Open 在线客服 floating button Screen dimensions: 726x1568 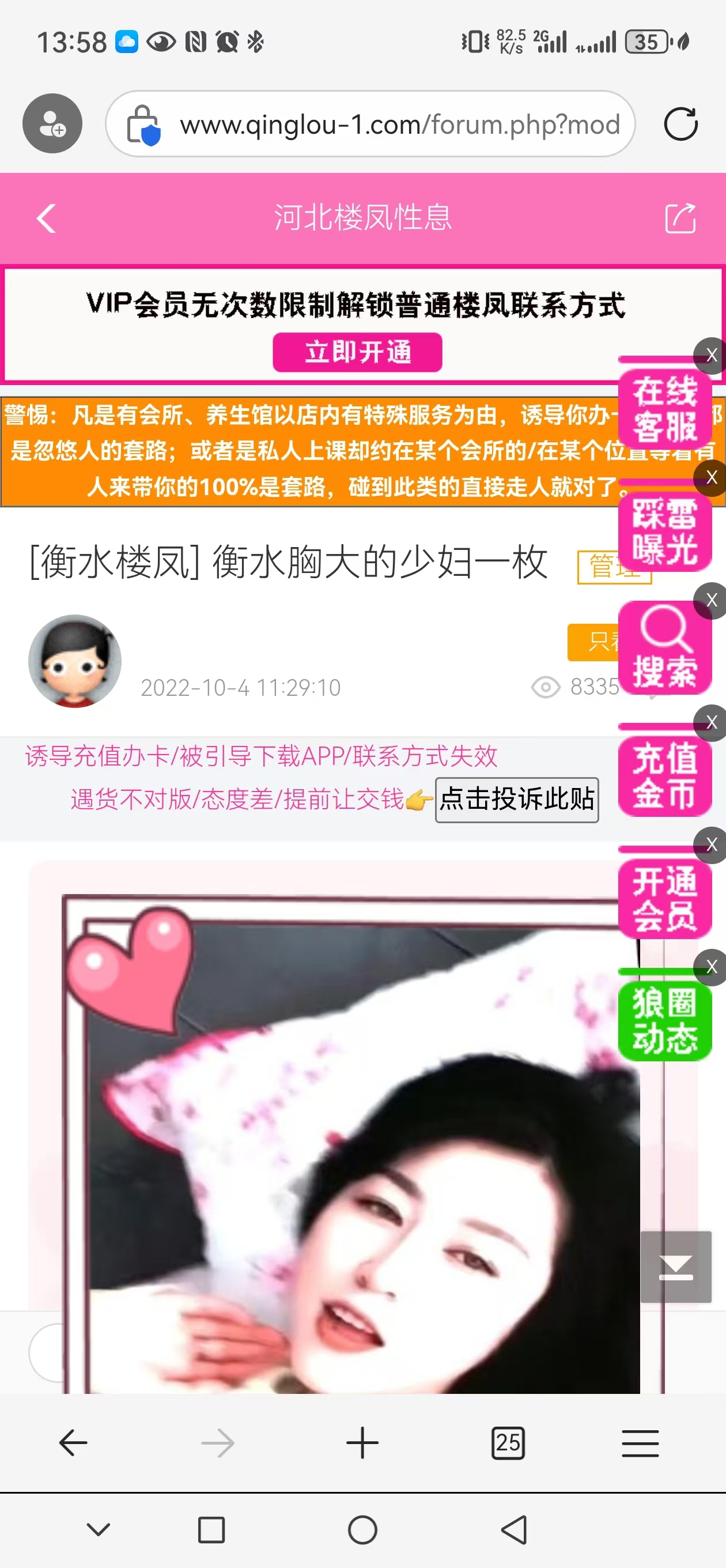tap(664, 409)
